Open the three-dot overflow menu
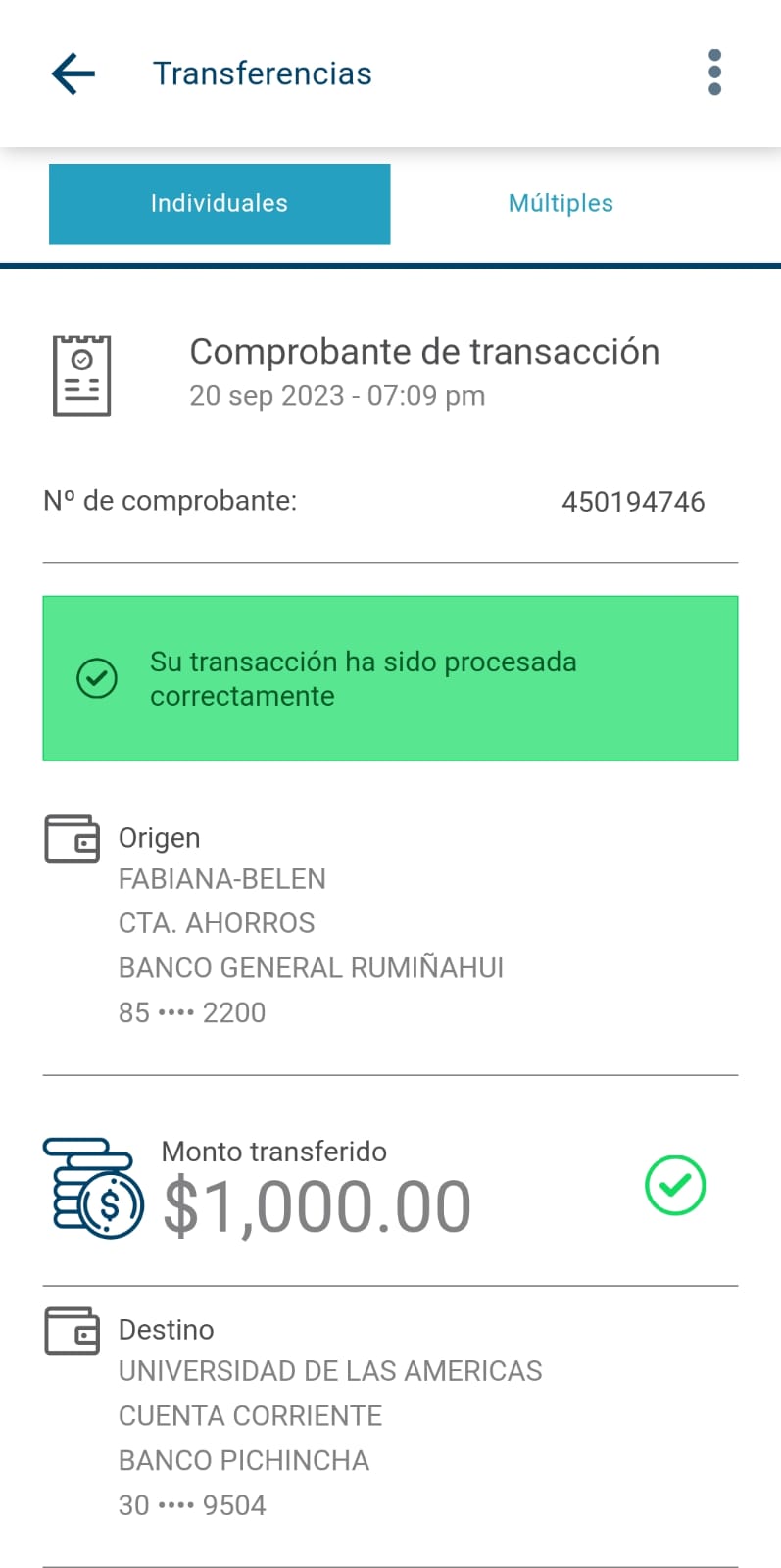 click(714, 73)
